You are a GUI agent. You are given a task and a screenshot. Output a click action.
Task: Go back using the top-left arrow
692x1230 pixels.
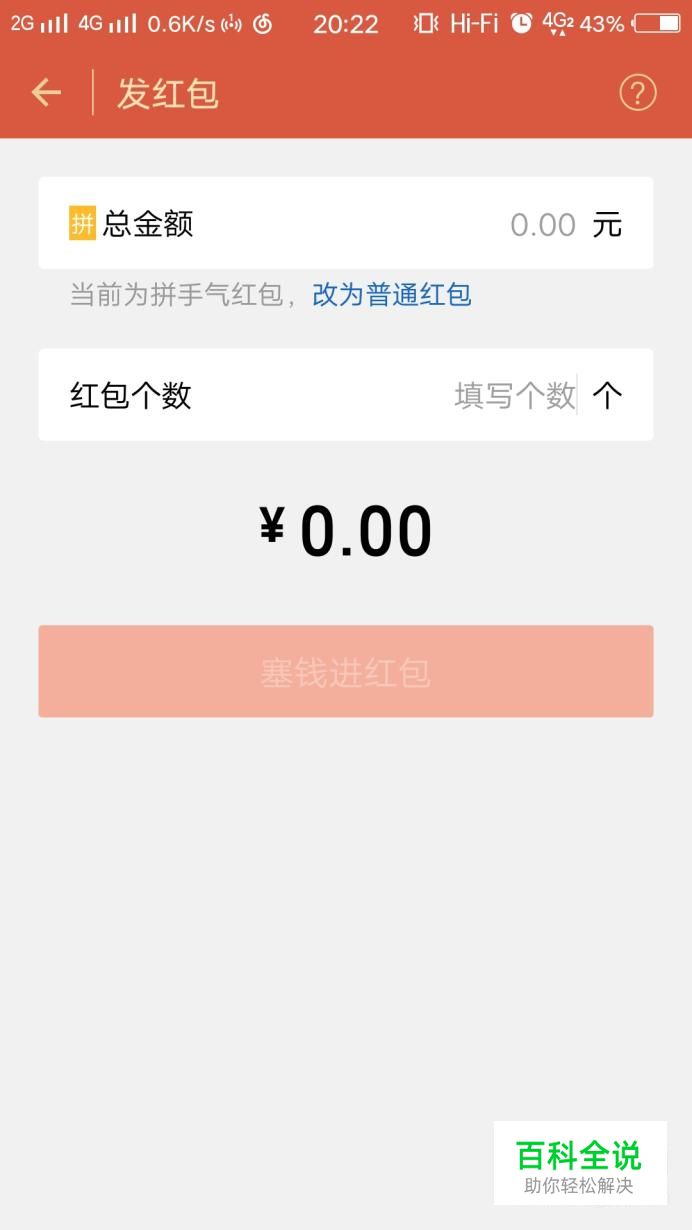(46, 93)
